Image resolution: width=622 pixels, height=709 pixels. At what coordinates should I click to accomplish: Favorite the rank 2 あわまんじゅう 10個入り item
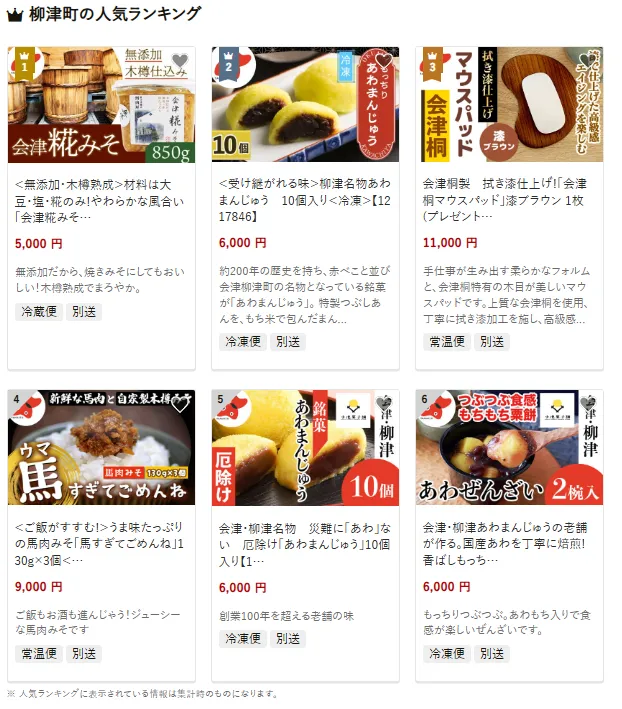click(384, 62)
